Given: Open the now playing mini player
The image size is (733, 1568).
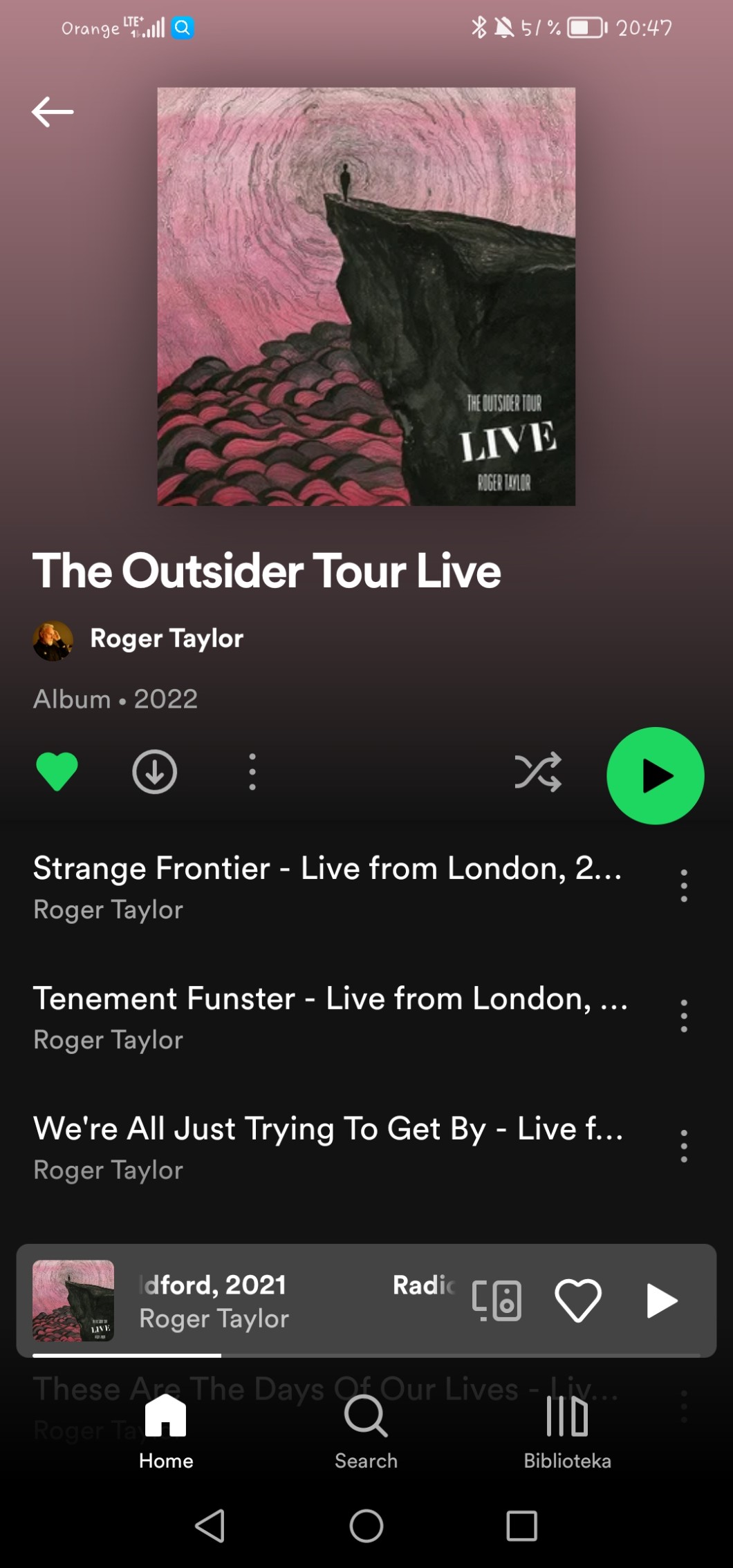Looking at the screenshot, I should tap(277, 1301).
